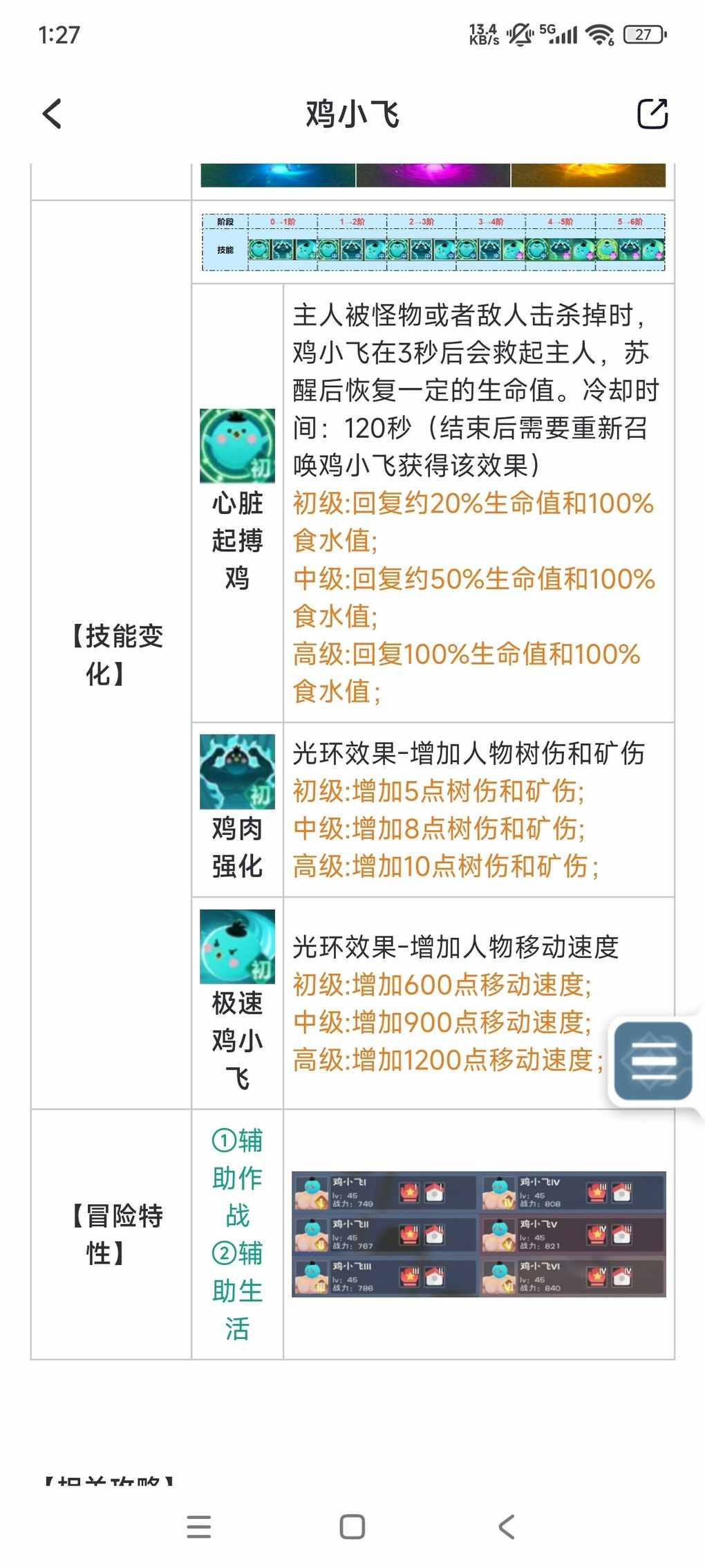Tap the system home button

[x=352, y=1527]
